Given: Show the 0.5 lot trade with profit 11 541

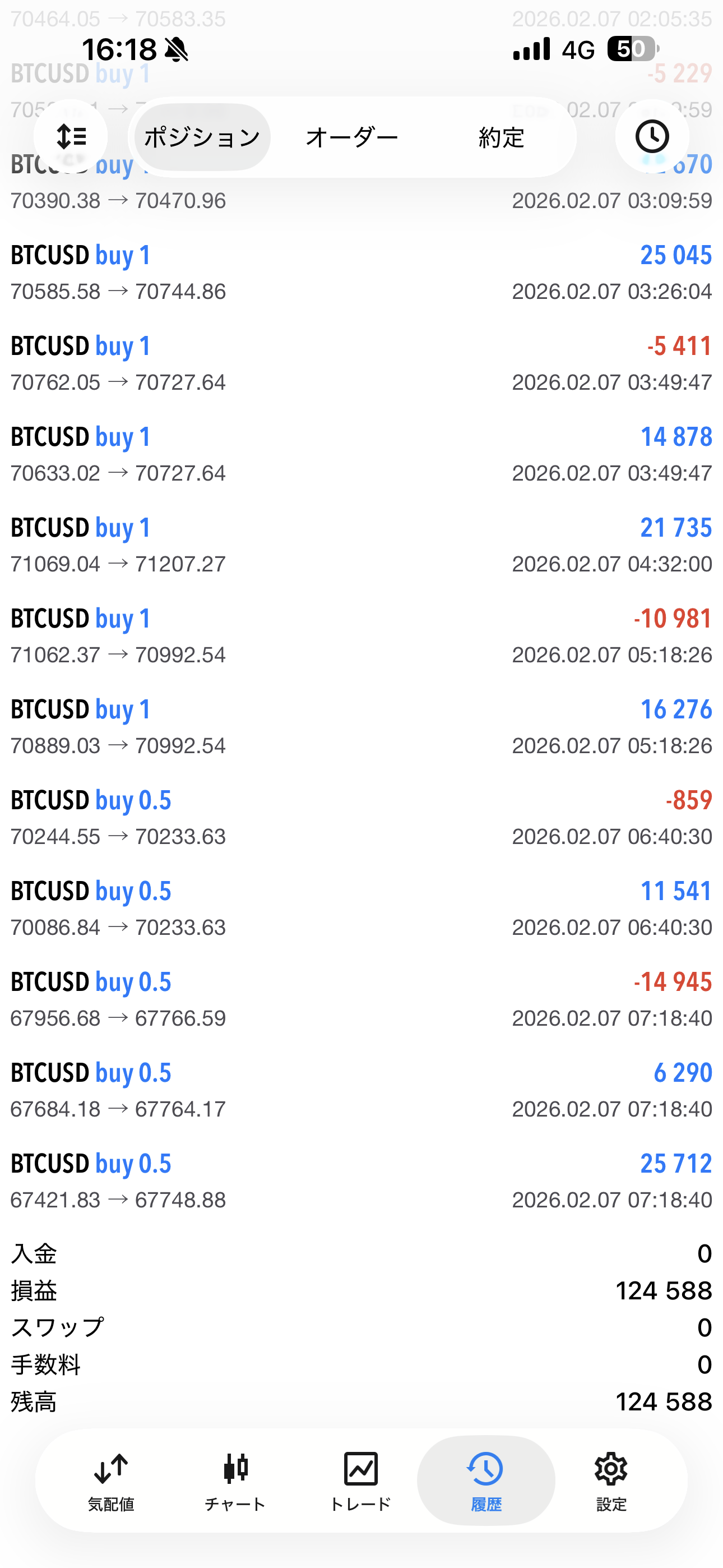Looking at the screenshot, I should tap(361, 909).
